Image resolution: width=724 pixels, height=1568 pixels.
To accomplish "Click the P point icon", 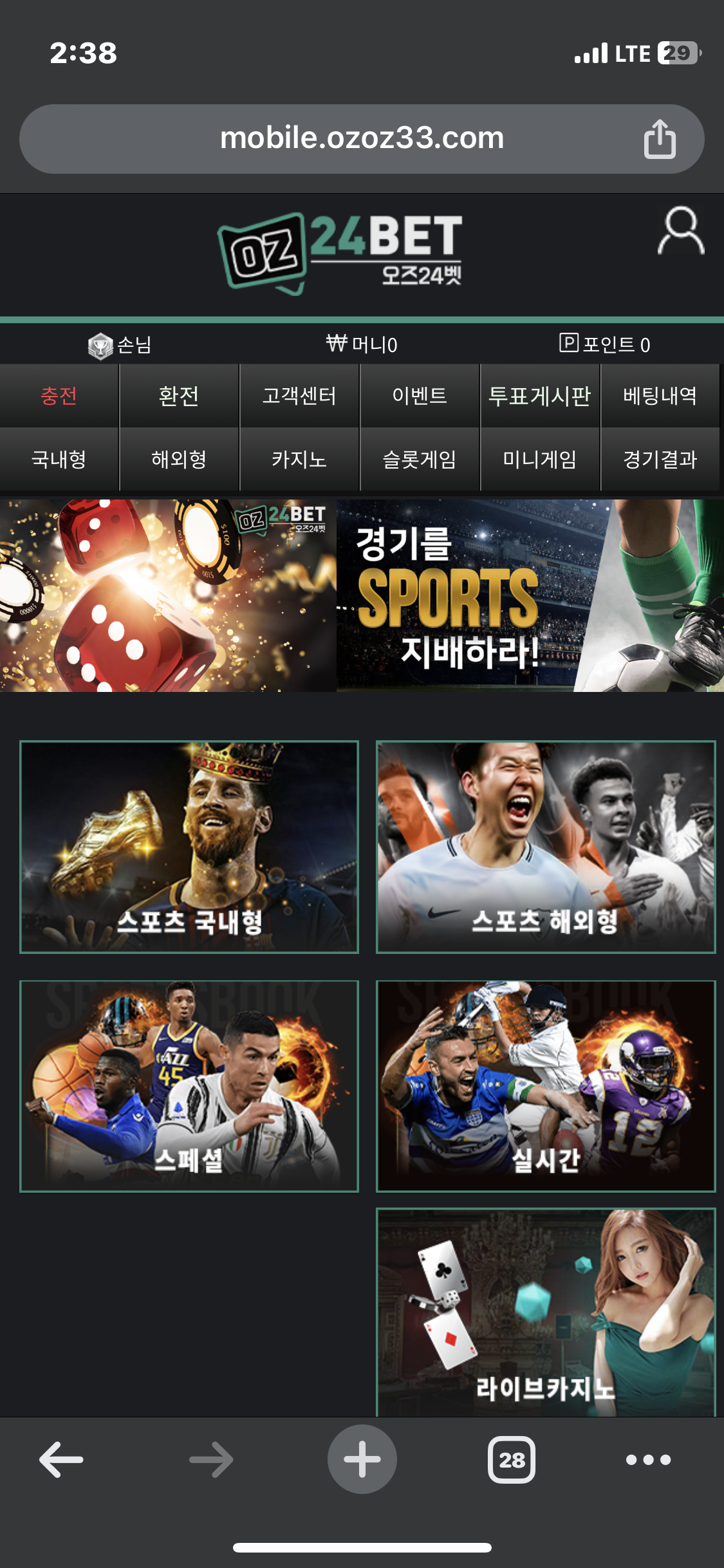I will click(x=569, y=345).
